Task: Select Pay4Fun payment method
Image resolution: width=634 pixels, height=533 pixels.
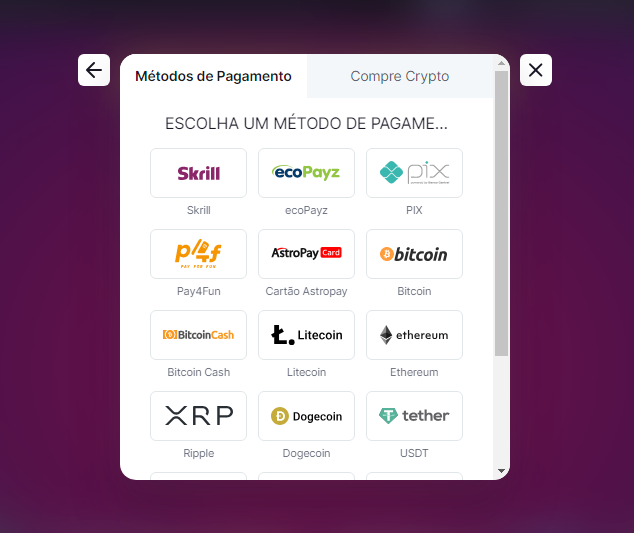Action: click(x=198, y=254)
